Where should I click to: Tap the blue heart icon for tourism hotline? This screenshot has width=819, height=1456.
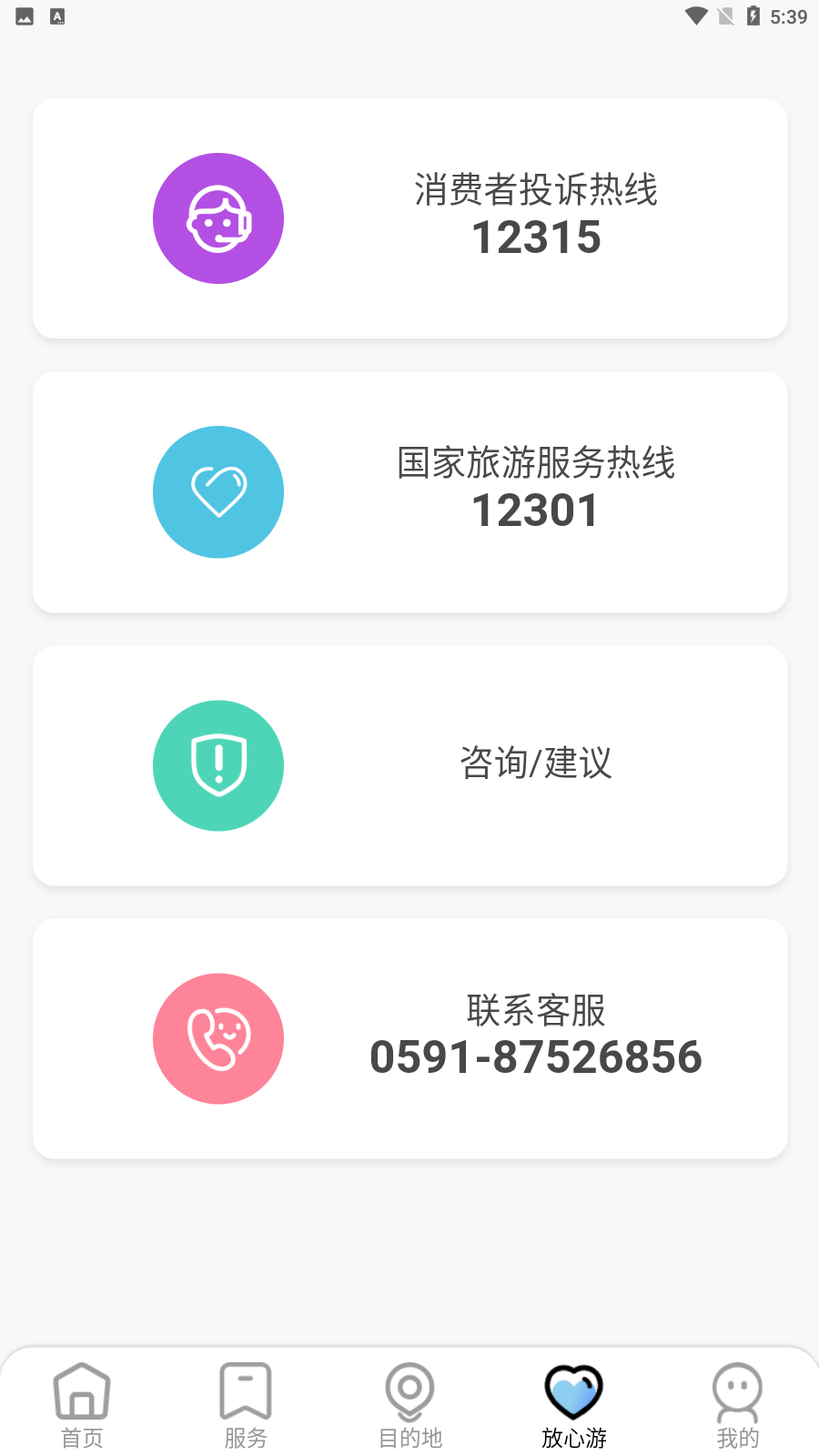(x=218, y=491)
